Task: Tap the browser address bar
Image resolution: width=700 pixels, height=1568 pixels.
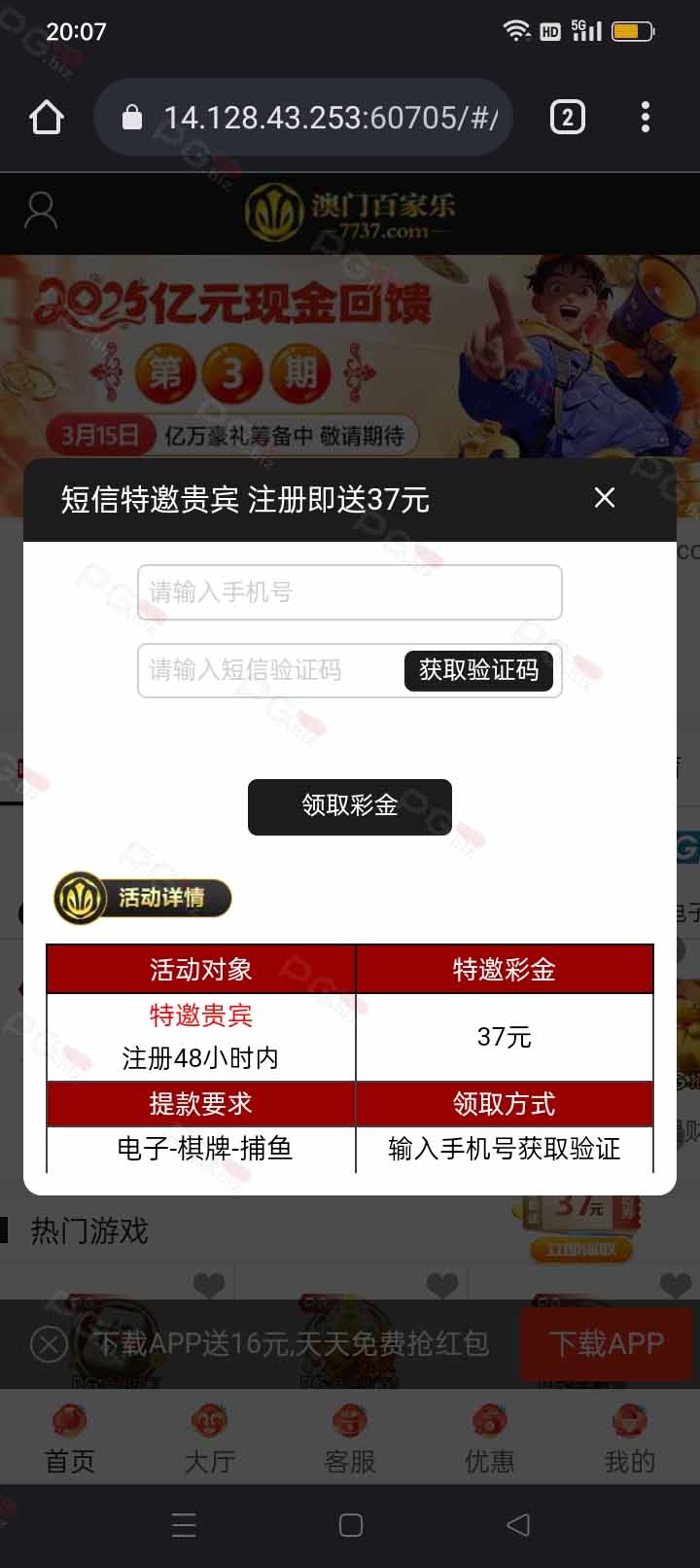Action: [303, 118]
